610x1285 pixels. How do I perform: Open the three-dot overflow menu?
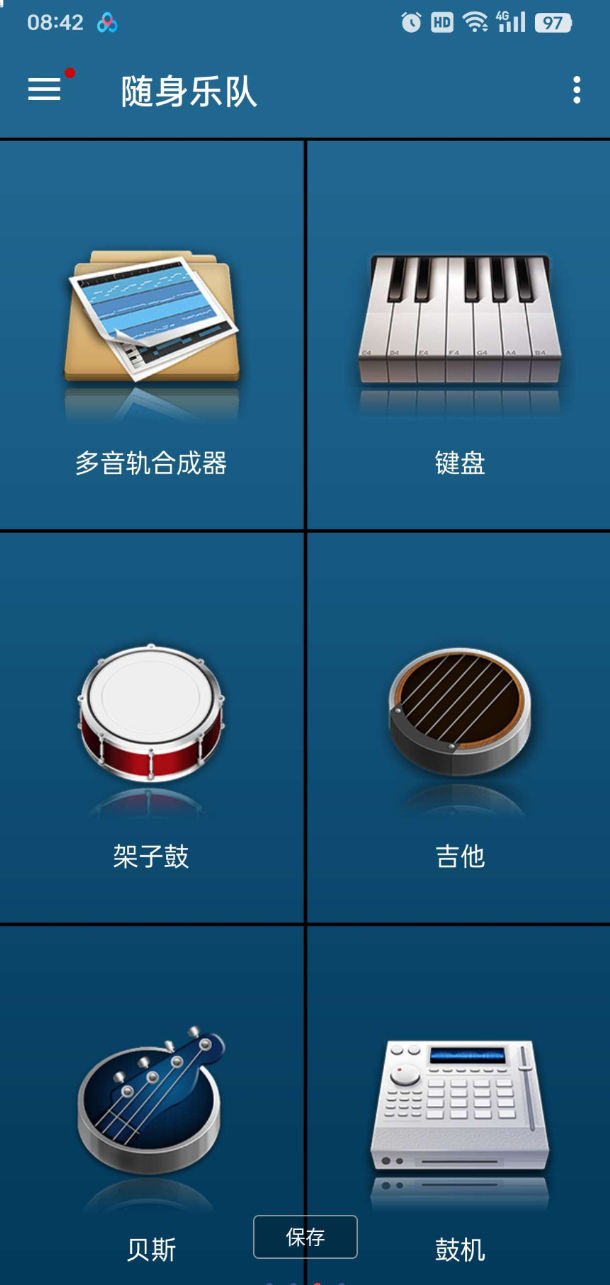coord(577,90)
